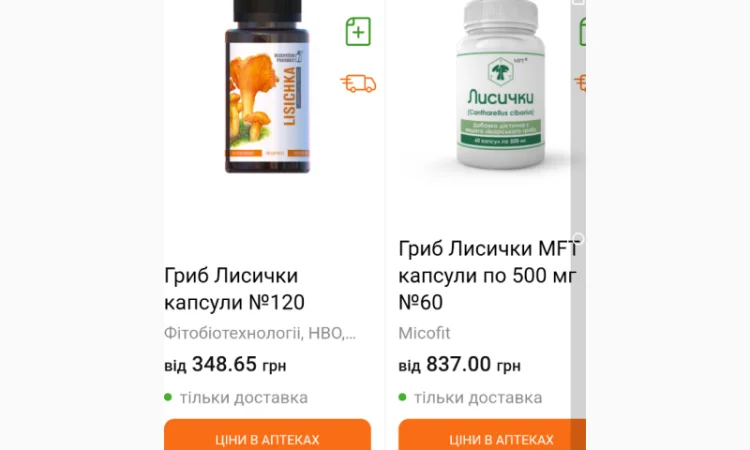Screen dimensions: 750x450
Task: Add Гриб Лисички капсули №120 to list
Action: click(x=358, y=31)
